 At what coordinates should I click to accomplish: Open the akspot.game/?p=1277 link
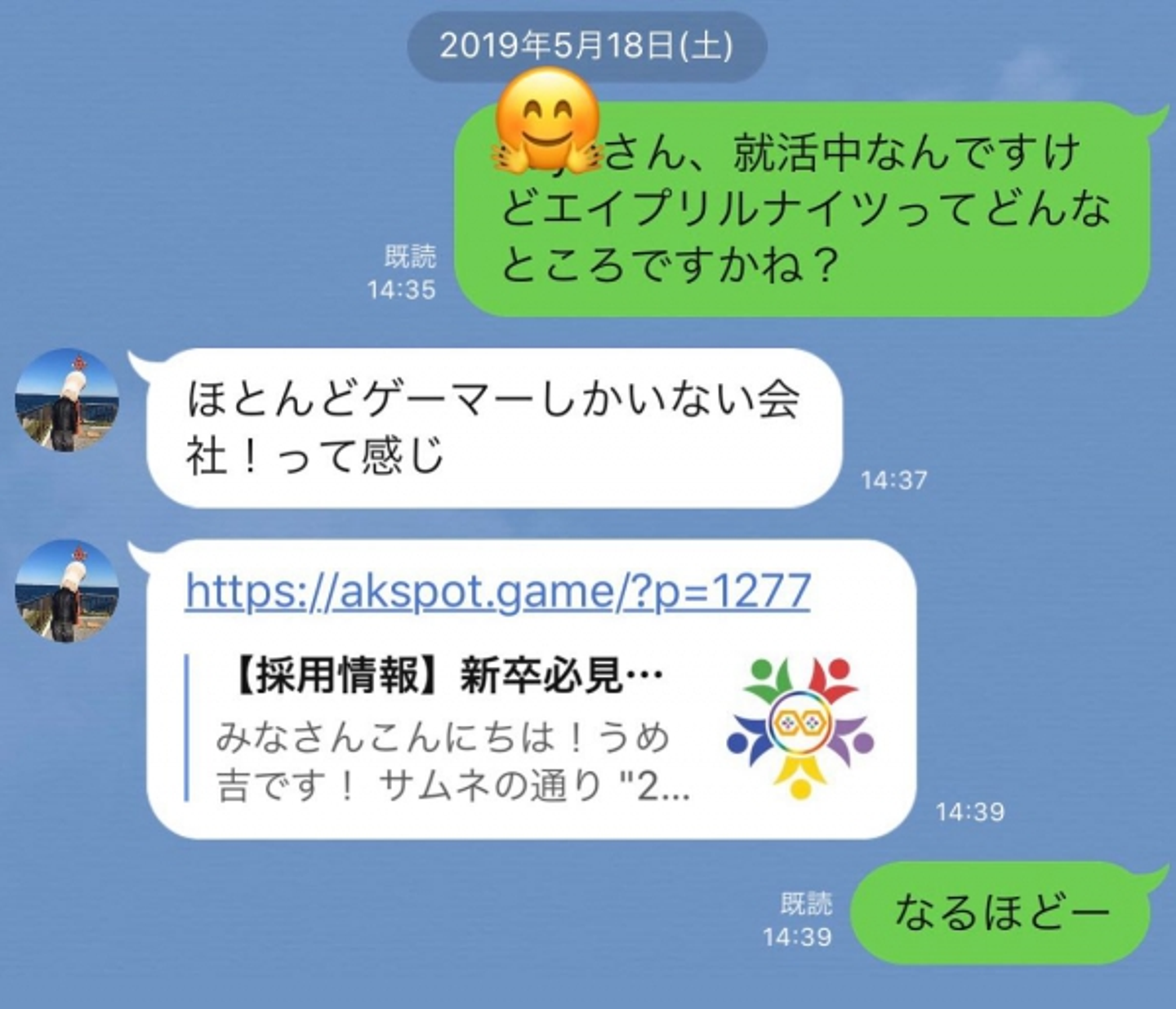click(497, 592)
